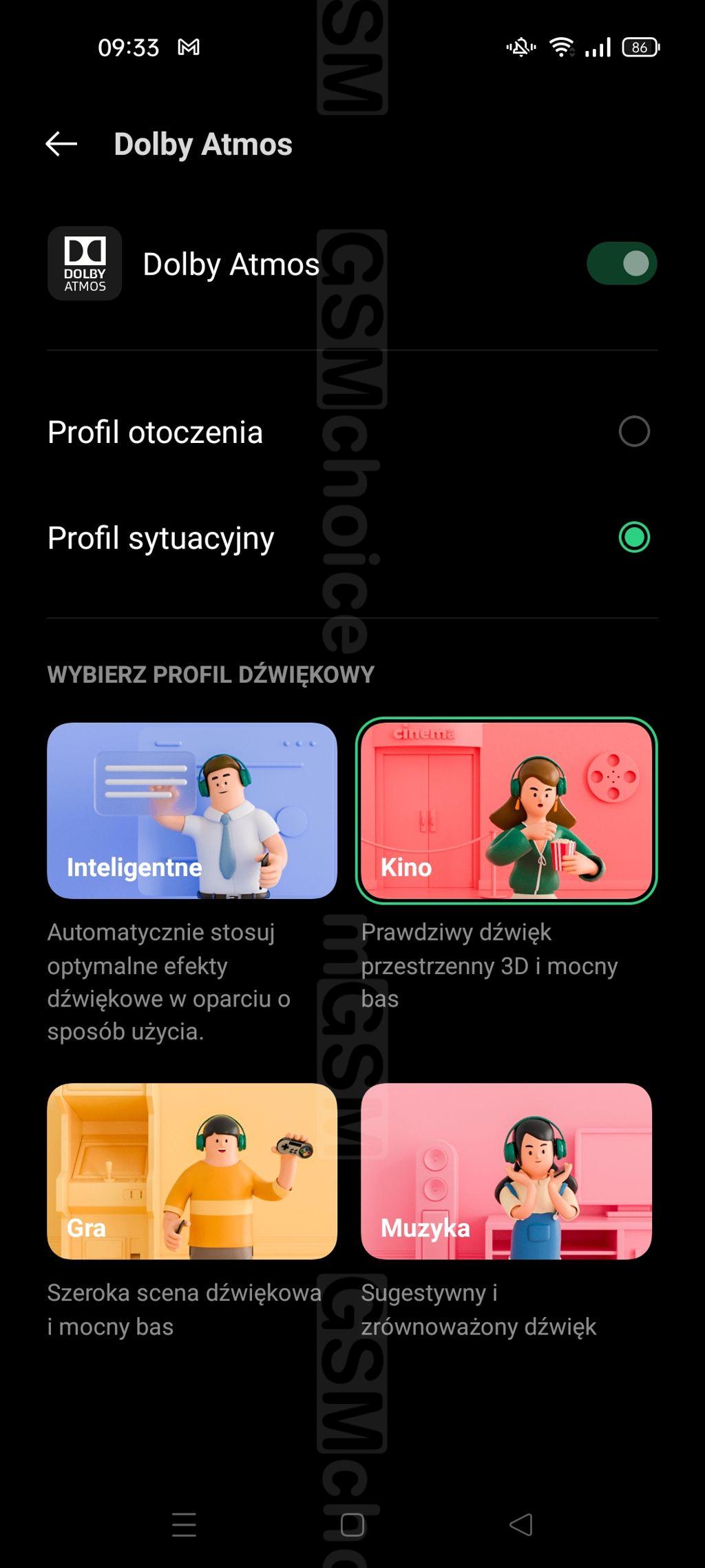Screen dimensions: 705x1568
Task: Select the Kino sound profile card
Action: click(506, 810)
